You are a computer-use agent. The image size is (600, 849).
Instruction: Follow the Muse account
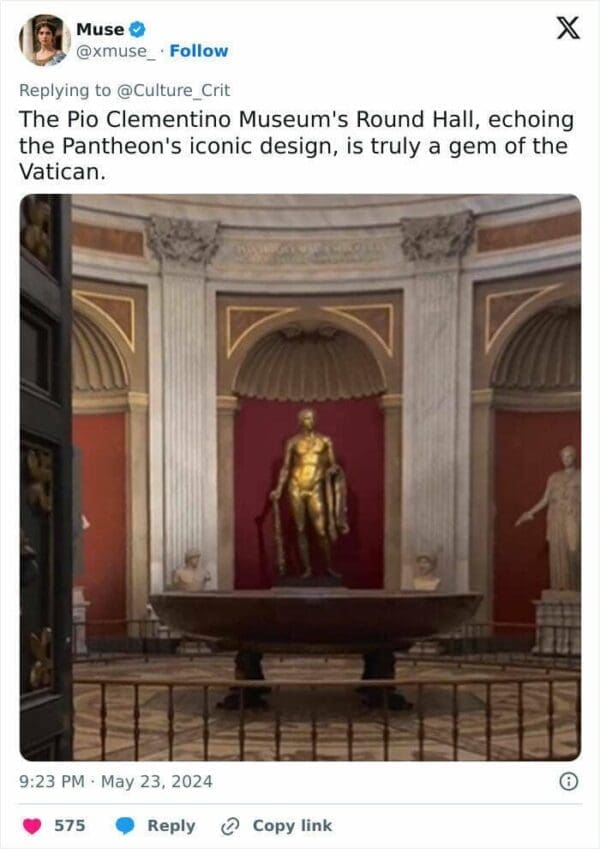tap(198, 51)
